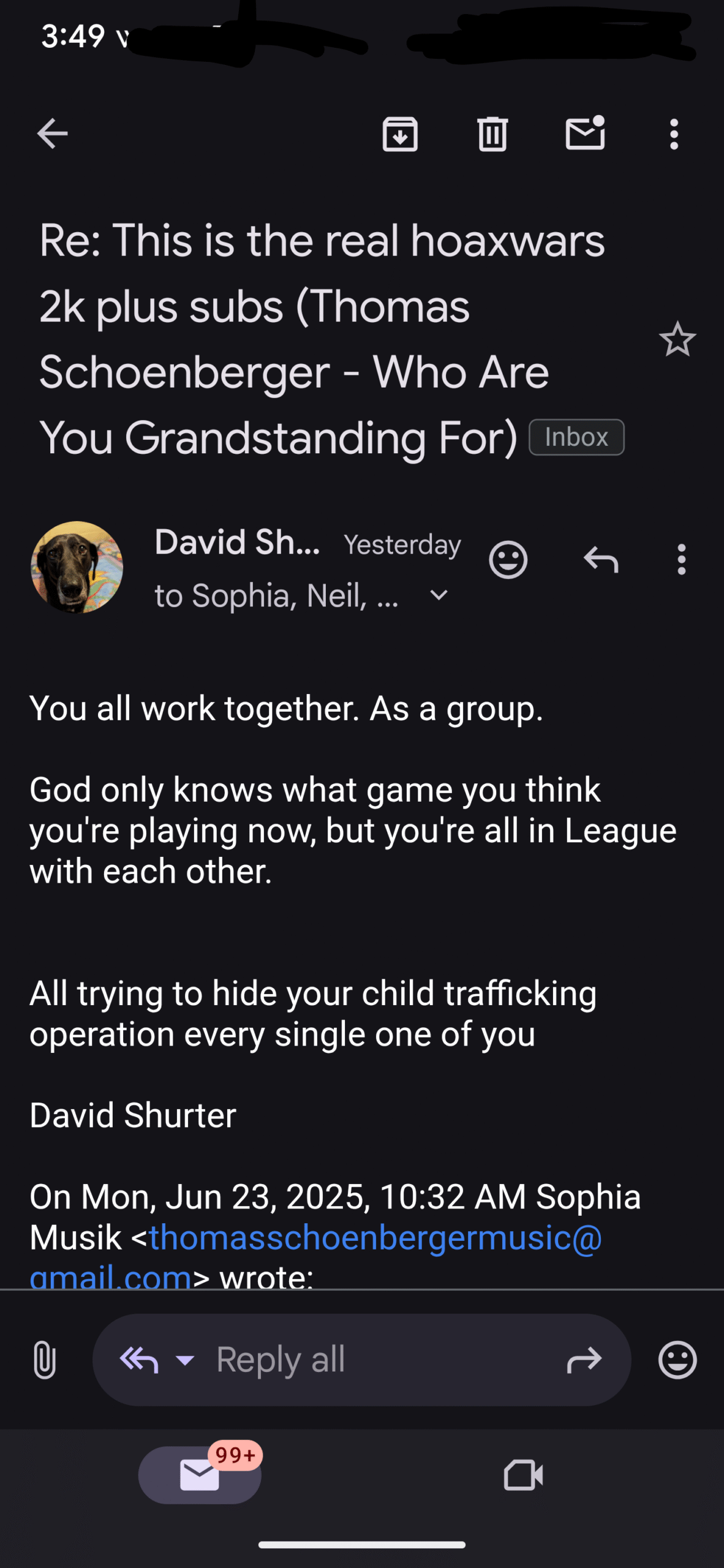The height and width of the screenshot is (1568, 724).
Task: Add emoji reaction to David's message
Action: pos(508,559)
